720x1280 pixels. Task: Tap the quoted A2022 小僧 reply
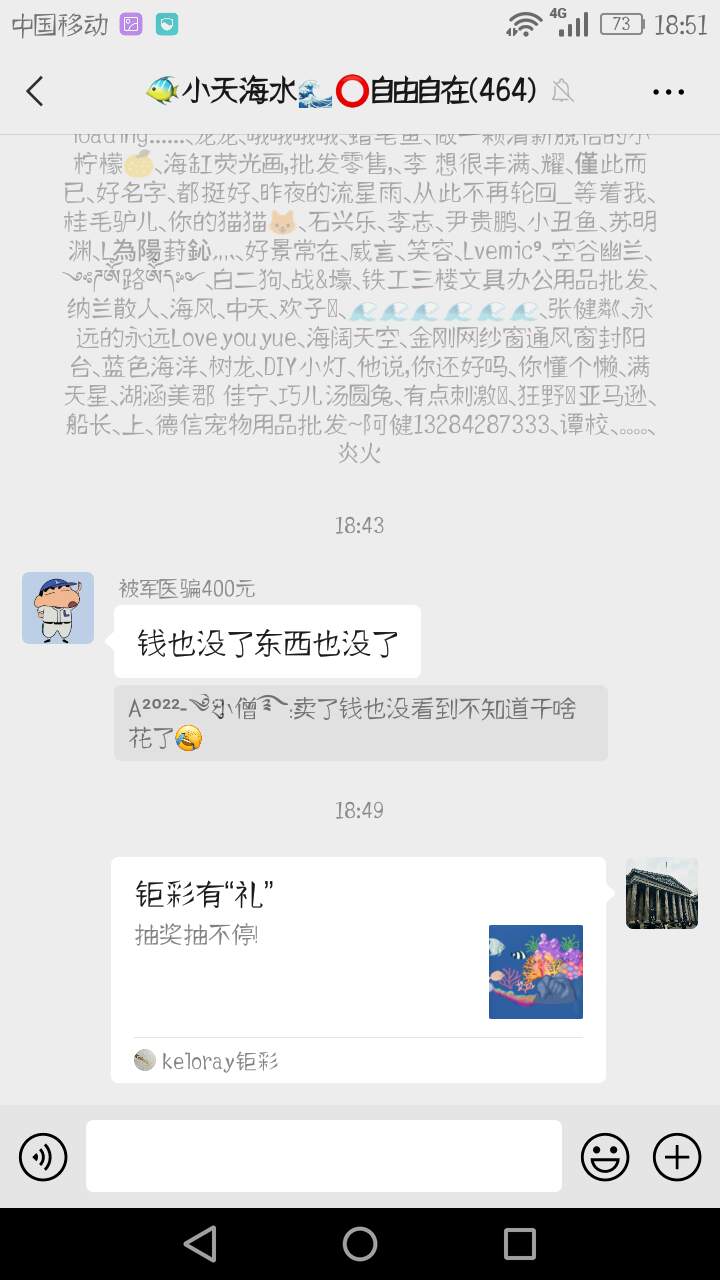(x=360, y=723)
